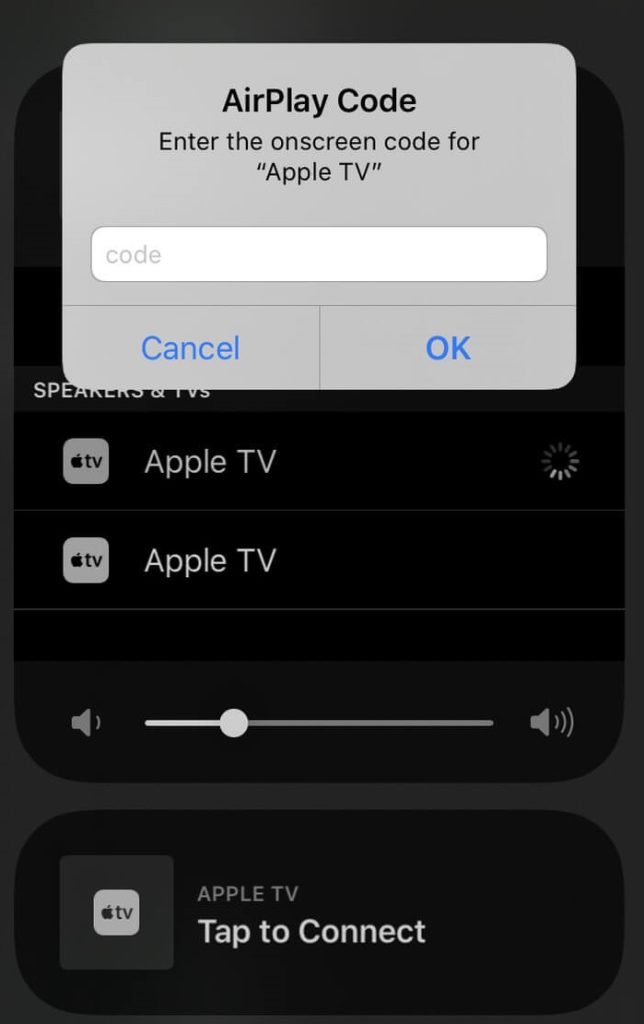Confirm the code with OK
The width and height of the screenshot is (644, 1024).
[x=447, y=348]
